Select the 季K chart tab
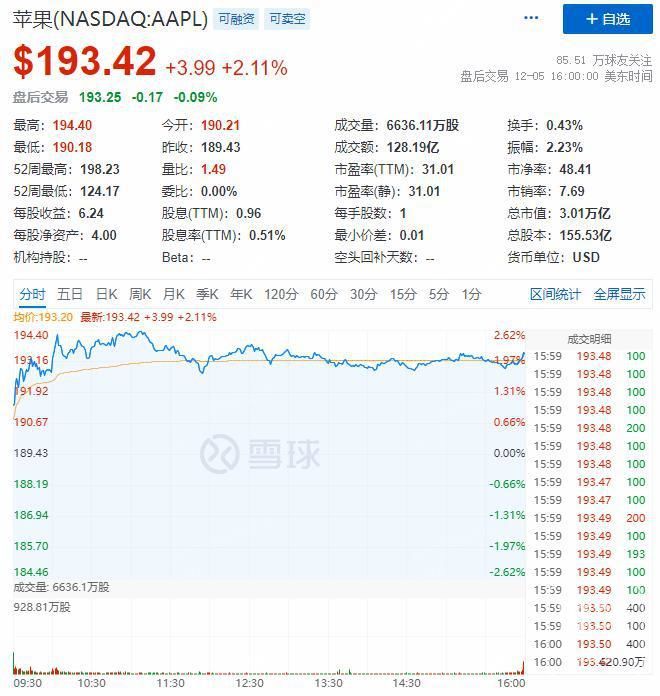Screen dimensions: 660x696 click(207, 294)
